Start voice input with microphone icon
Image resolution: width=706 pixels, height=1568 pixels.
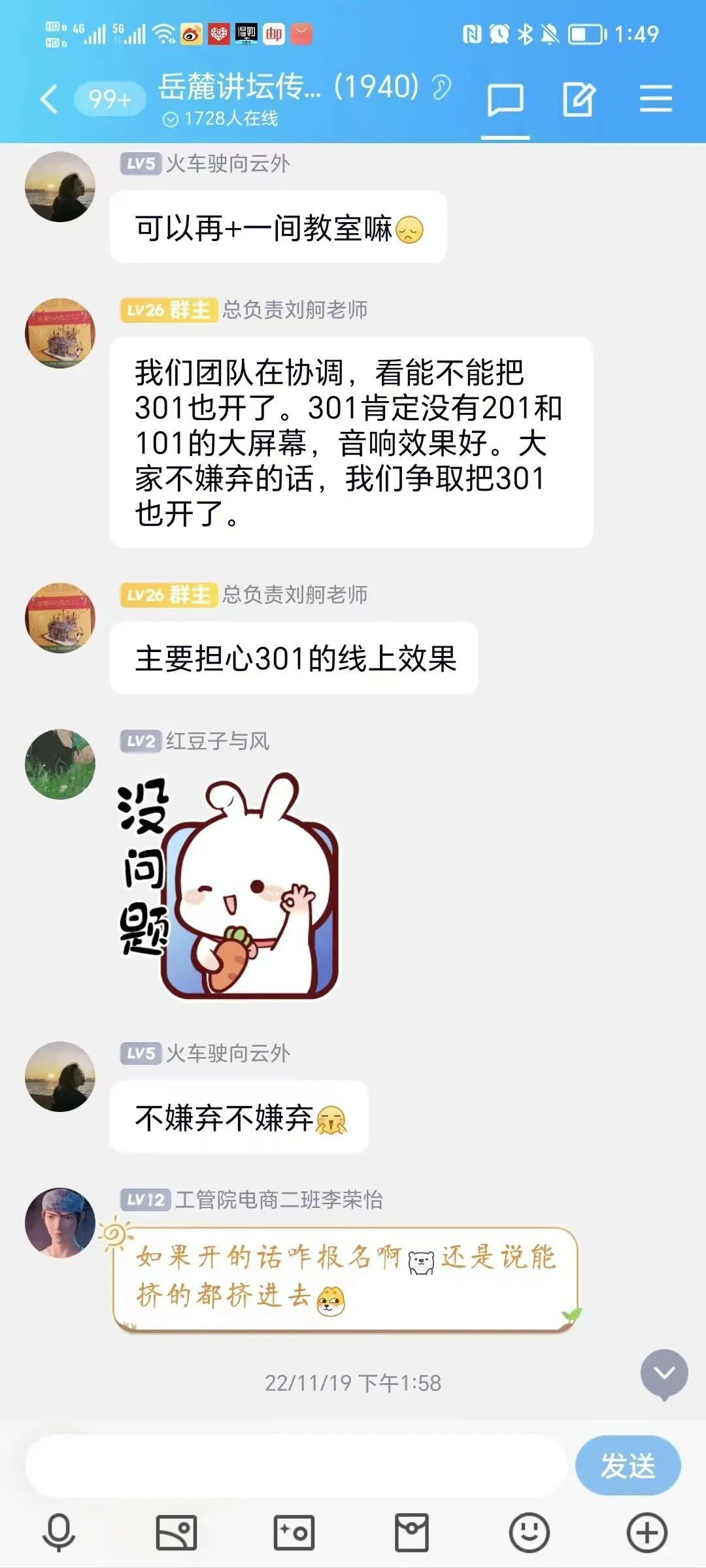59,1532
